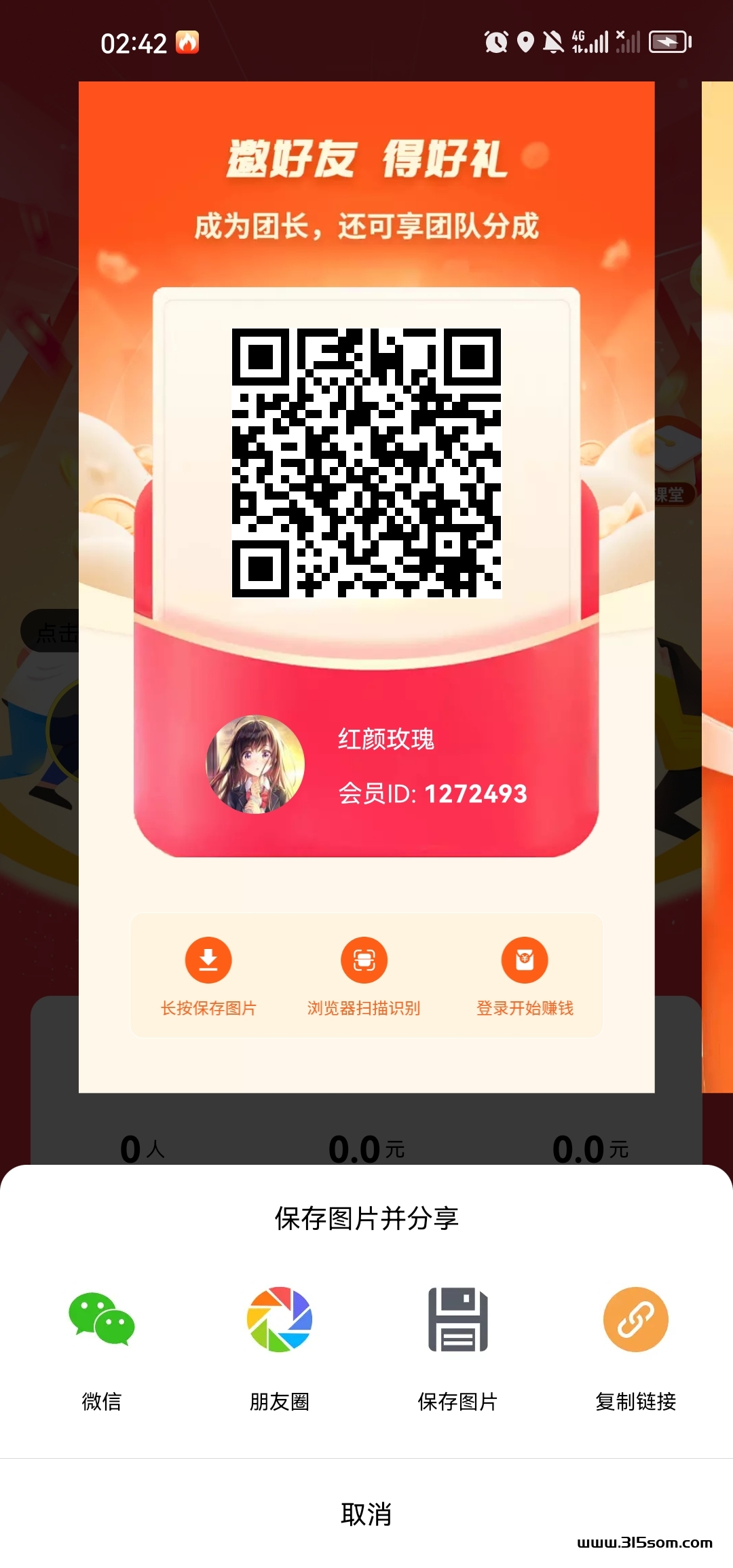Dismiss the share sheet with 取消
Viewport: 733px width, 1568px height.
click(366, 1514)
